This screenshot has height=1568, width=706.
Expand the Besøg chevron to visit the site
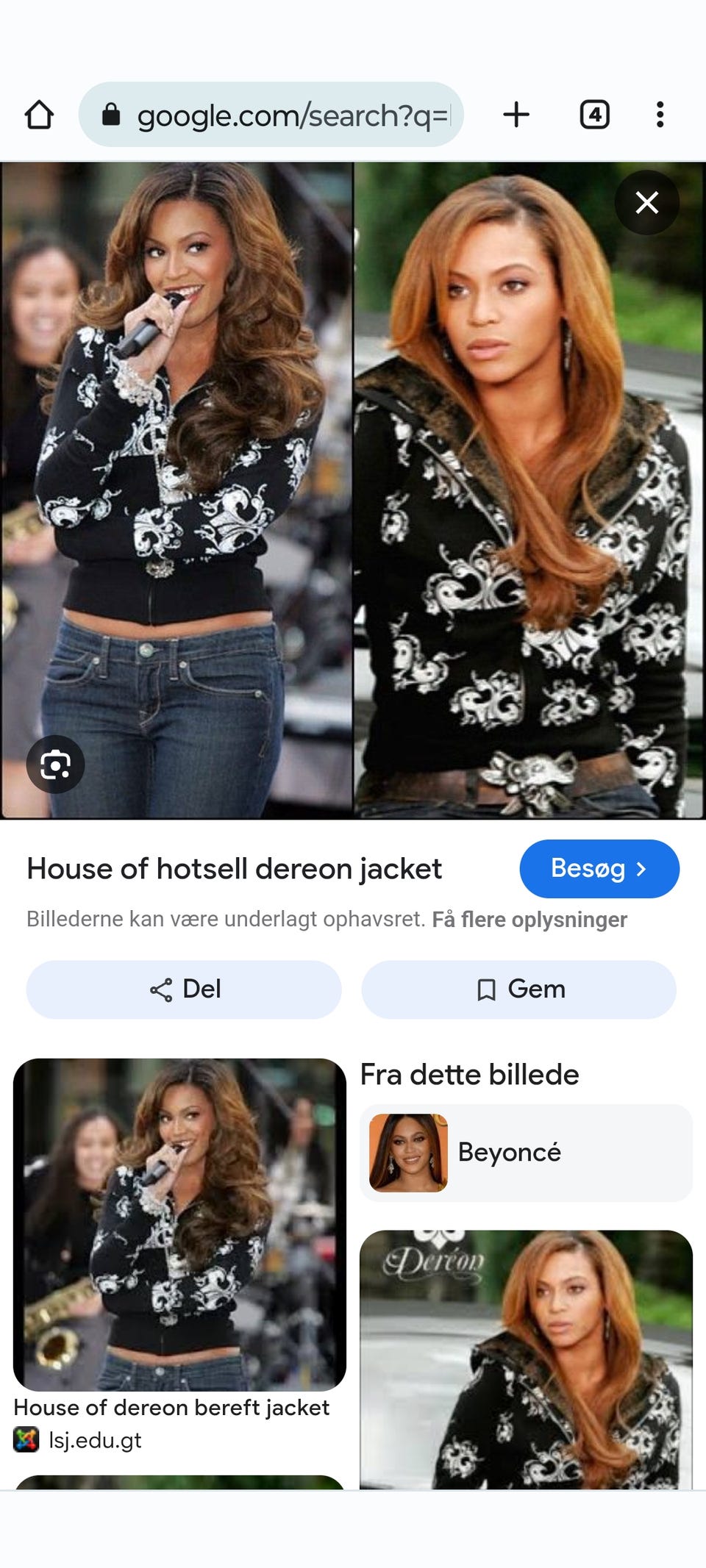pyautogui.click(x=641, y=869)
